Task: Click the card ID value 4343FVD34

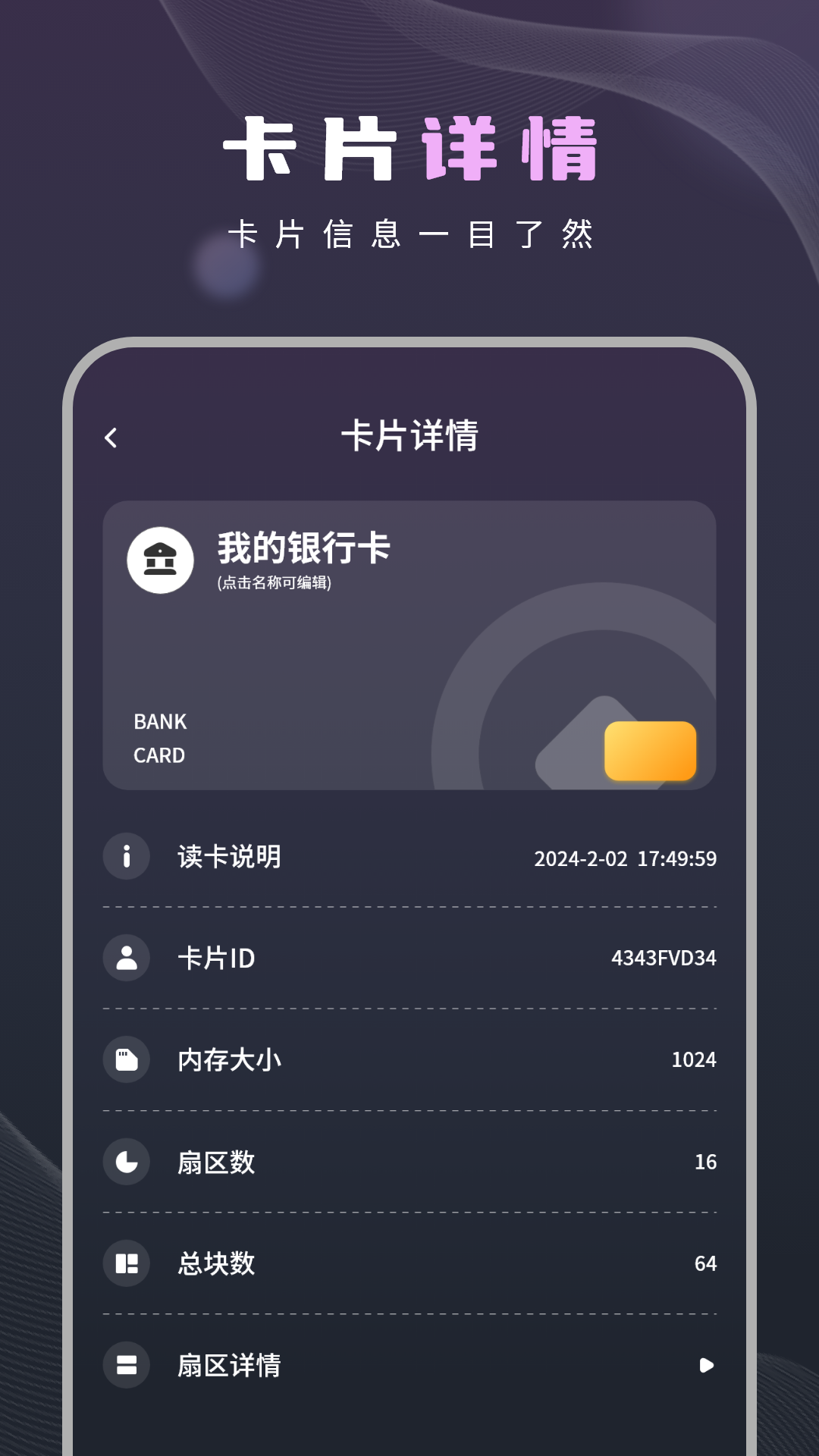Action: [665, 958]
